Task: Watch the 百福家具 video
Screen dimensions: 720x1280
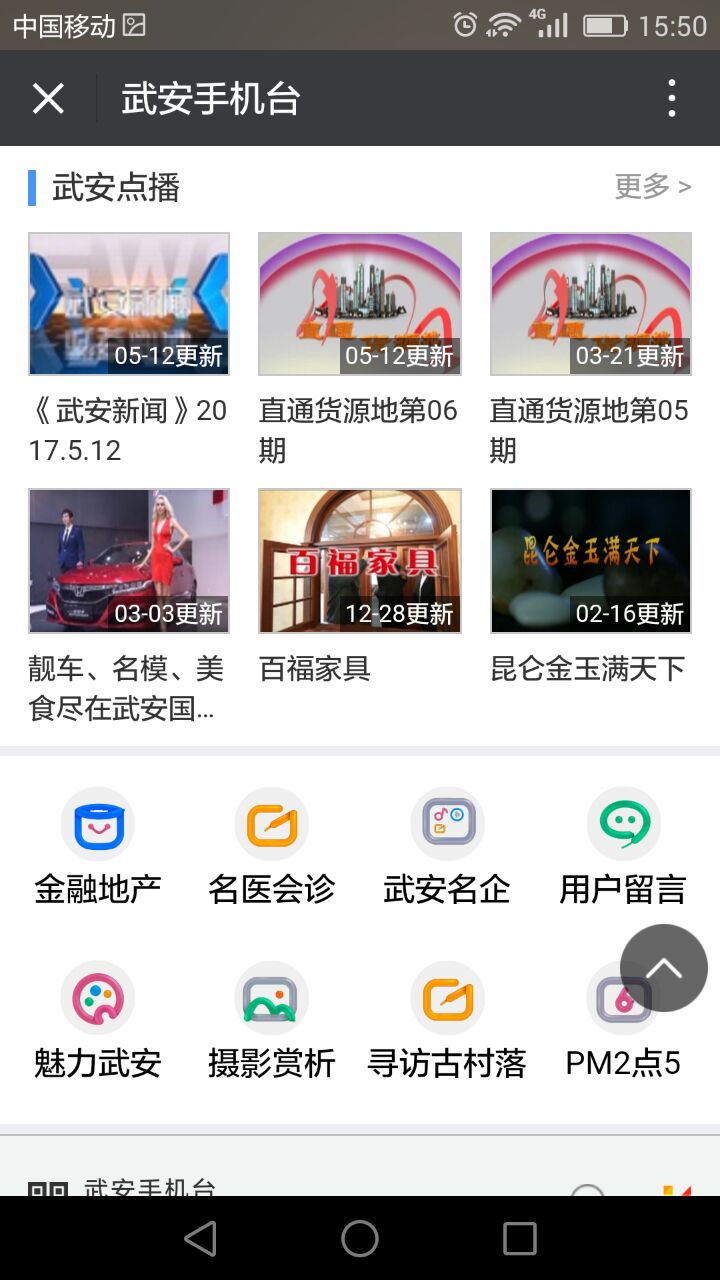Action: click(x=360, y=561)
